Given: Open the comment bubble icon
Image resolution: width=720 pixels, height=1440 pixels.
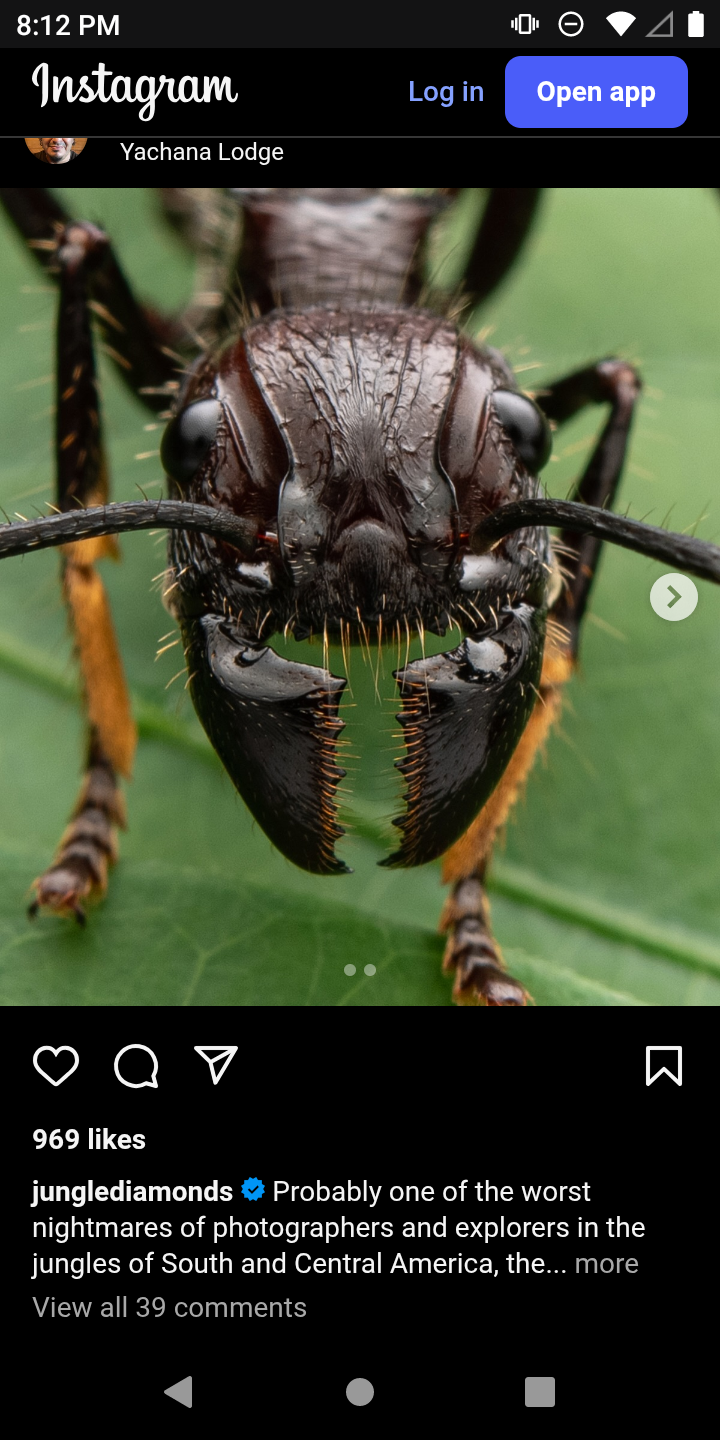Looking at the screenshot, I should pos(136,1066).
